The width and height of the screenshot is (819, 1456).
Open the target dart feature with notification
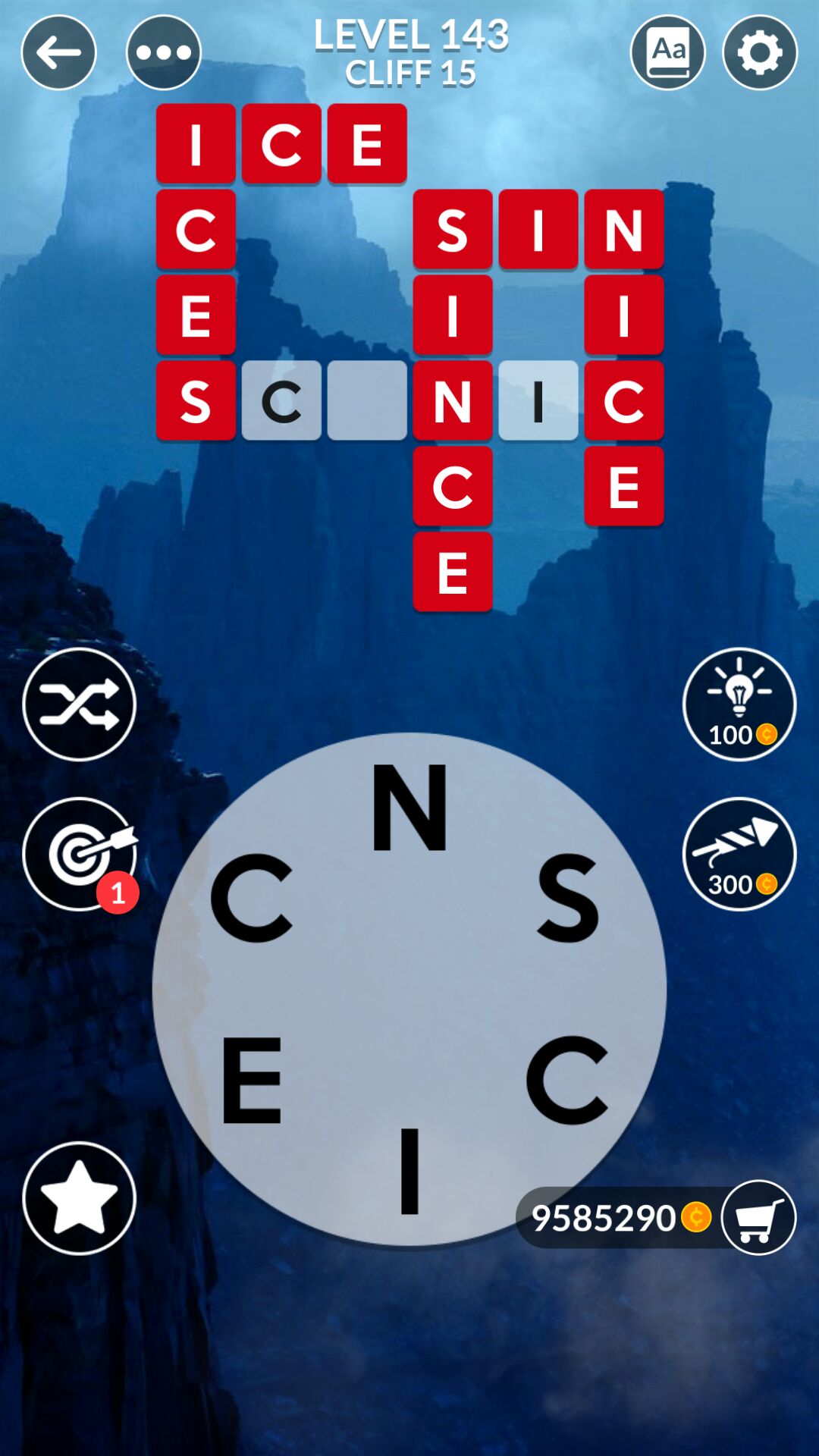(x=79, y=855)
